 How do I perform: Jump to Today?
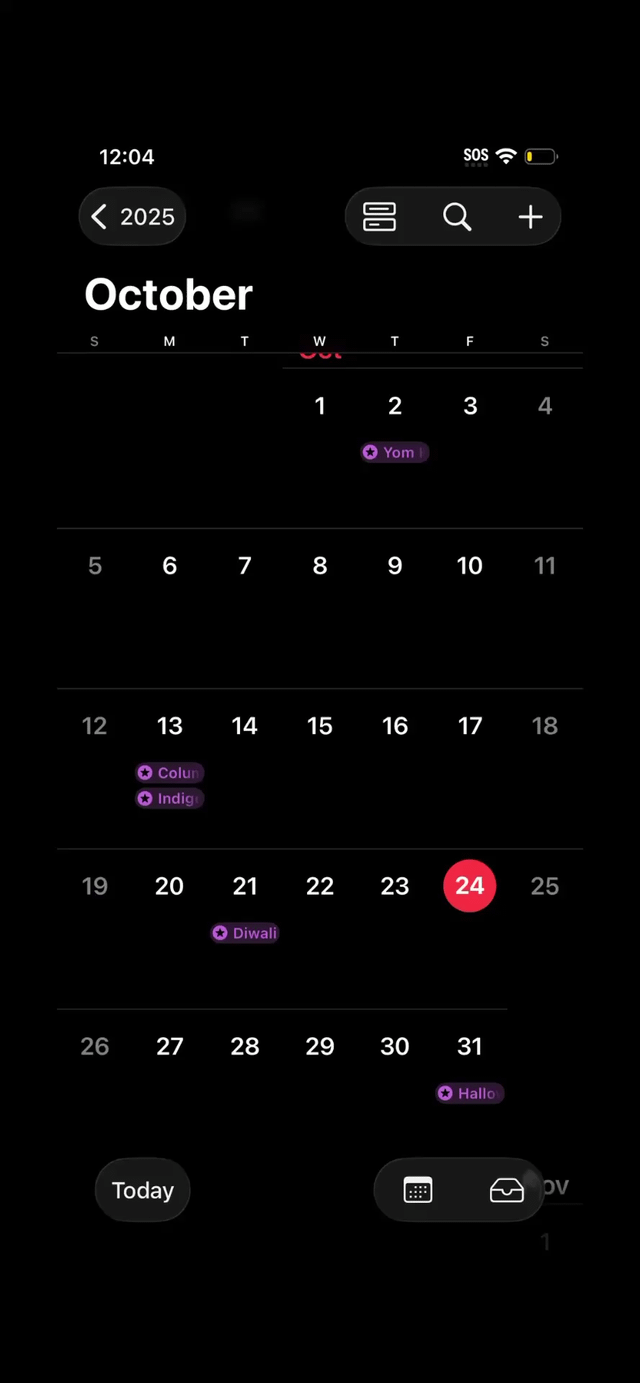142,1190
